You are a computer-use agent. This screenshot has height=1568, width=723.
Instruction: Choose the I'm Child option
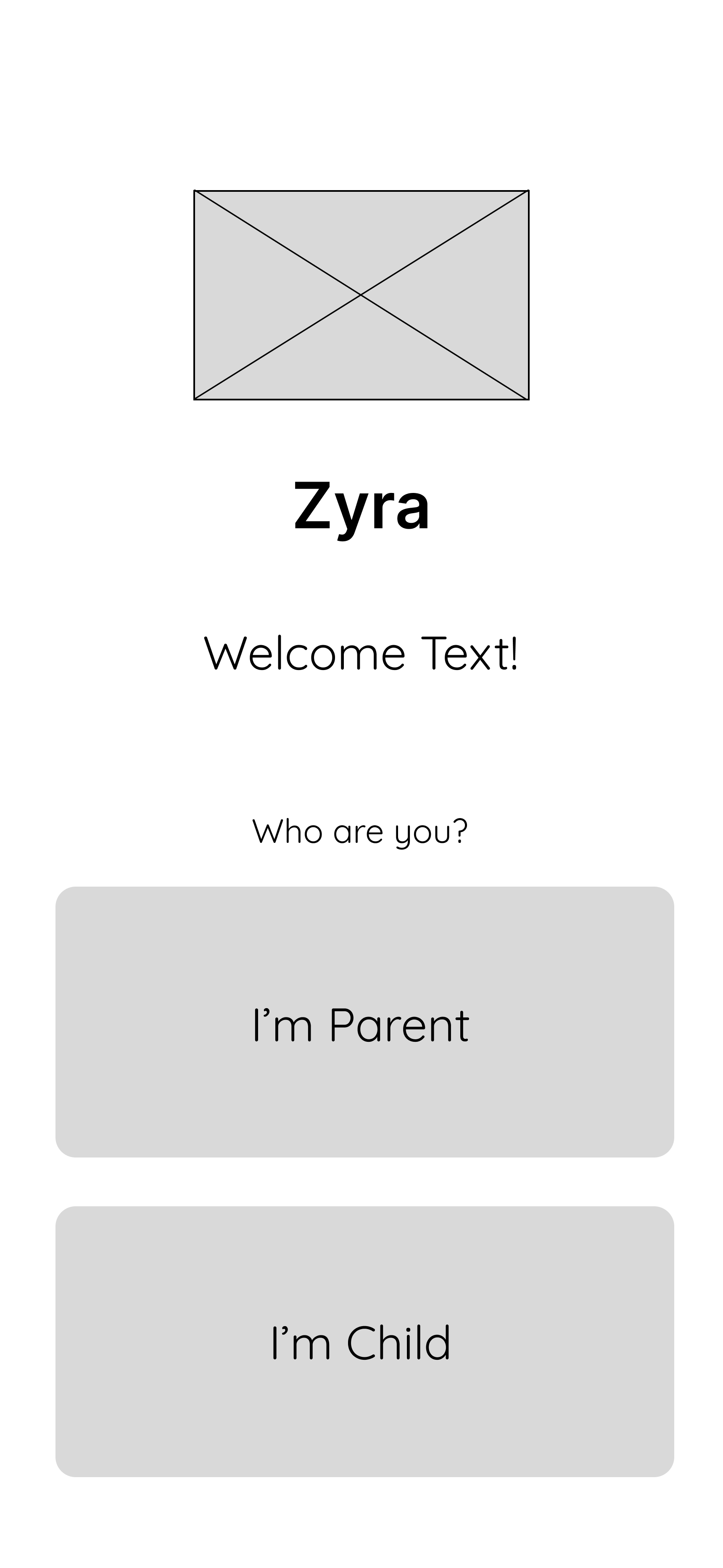364,1341
